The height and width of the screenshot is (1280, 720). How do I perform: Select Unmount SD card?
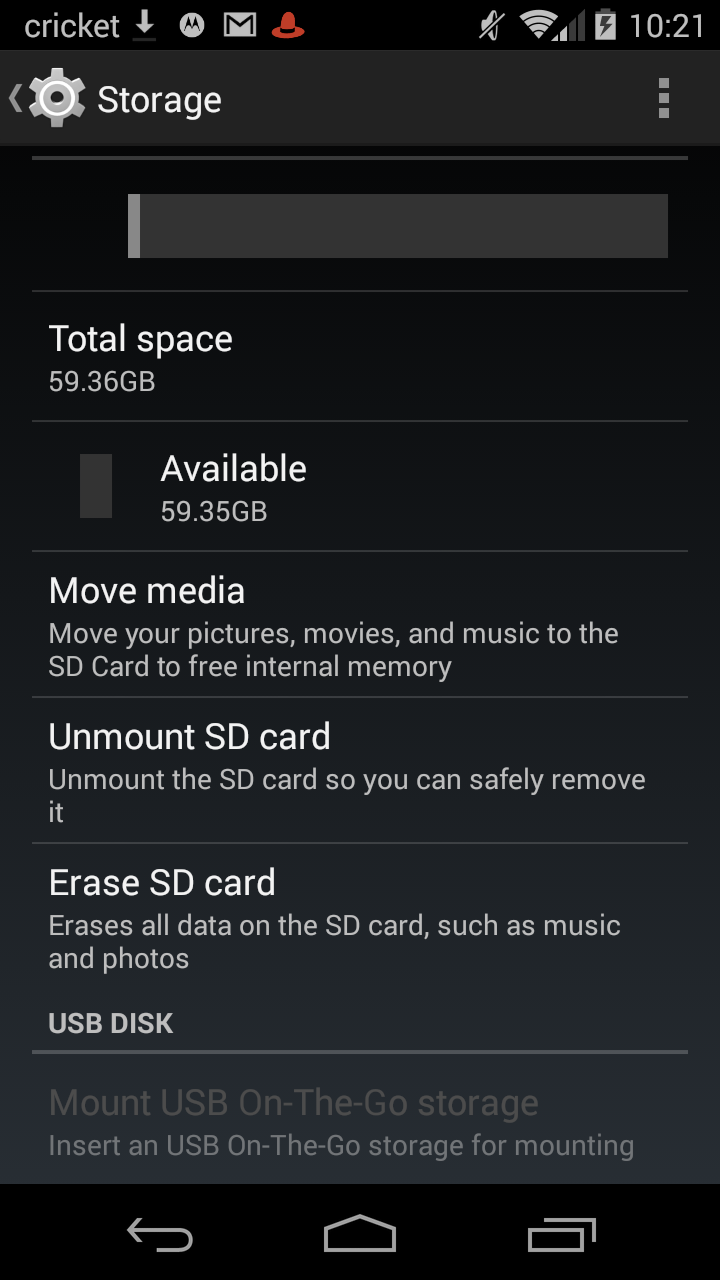pos(359,770)
